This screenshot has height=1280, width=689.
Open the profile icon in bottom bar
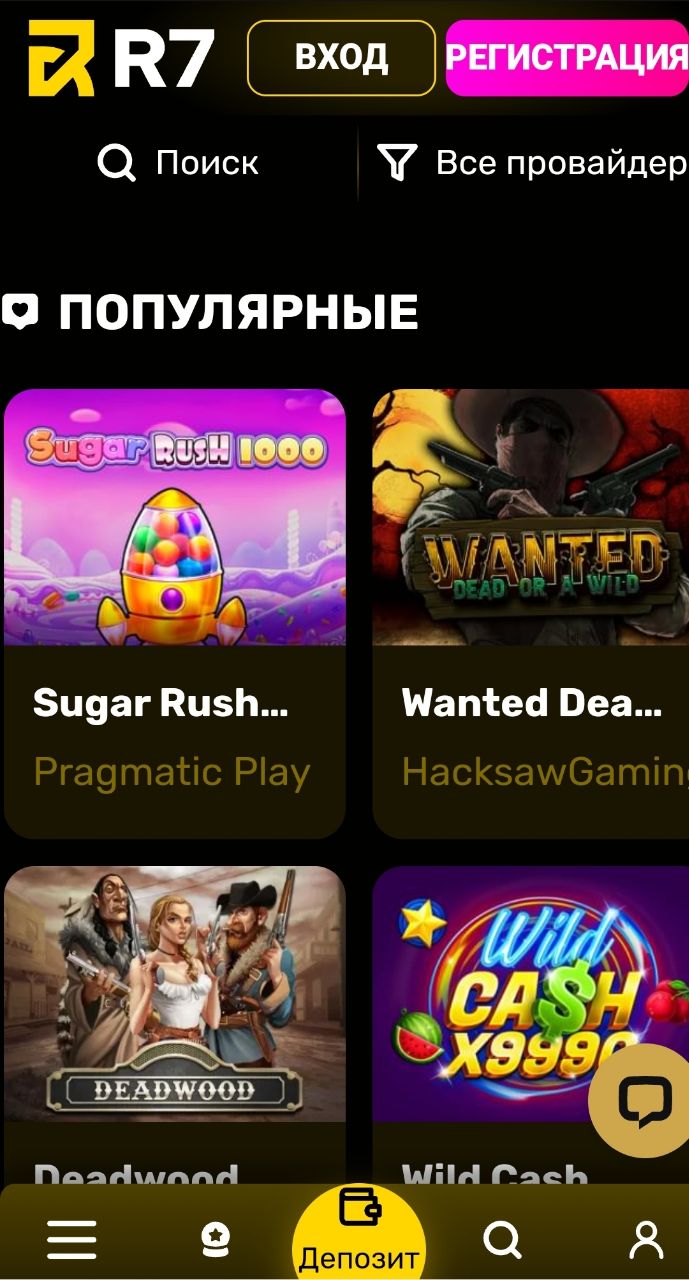tap(645, 1240)
